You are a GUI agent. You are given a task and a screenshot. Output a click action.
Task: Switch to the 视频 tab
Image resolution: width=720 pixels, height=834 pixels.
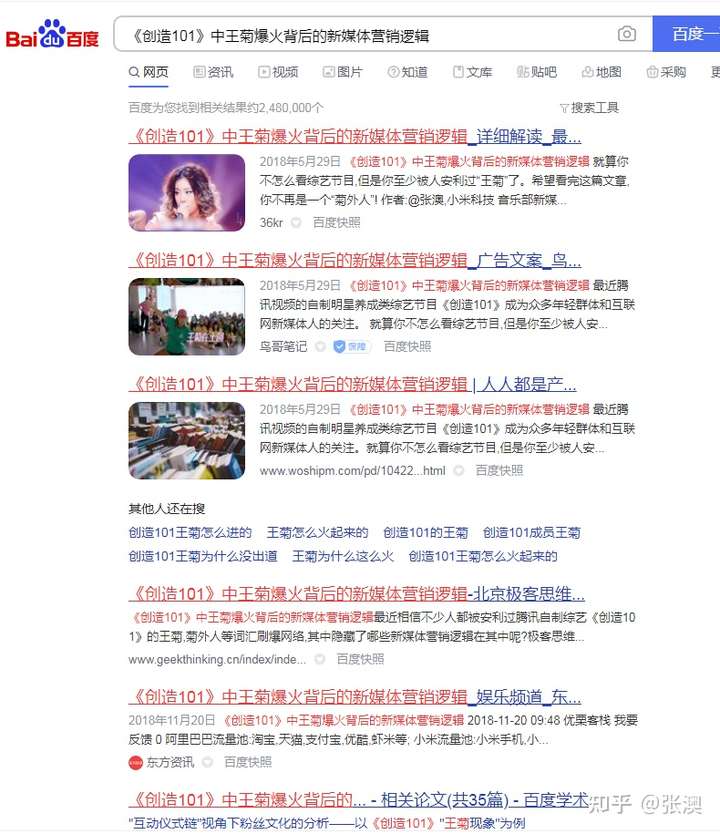pyautogui.click(x=278, y=72)
